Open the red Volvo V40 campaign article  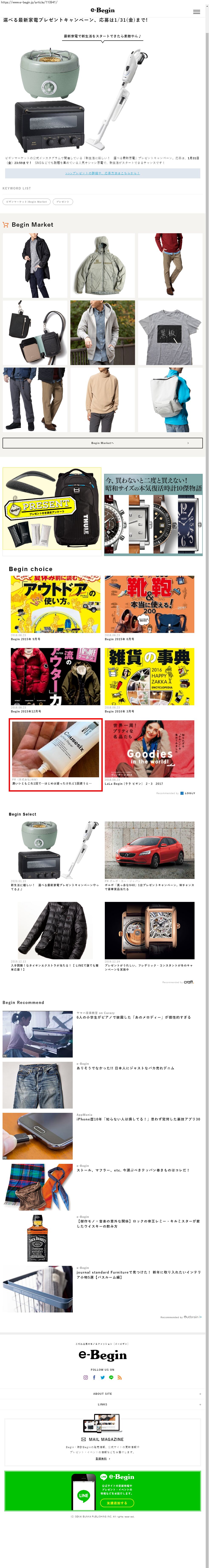tap(149, 849)
